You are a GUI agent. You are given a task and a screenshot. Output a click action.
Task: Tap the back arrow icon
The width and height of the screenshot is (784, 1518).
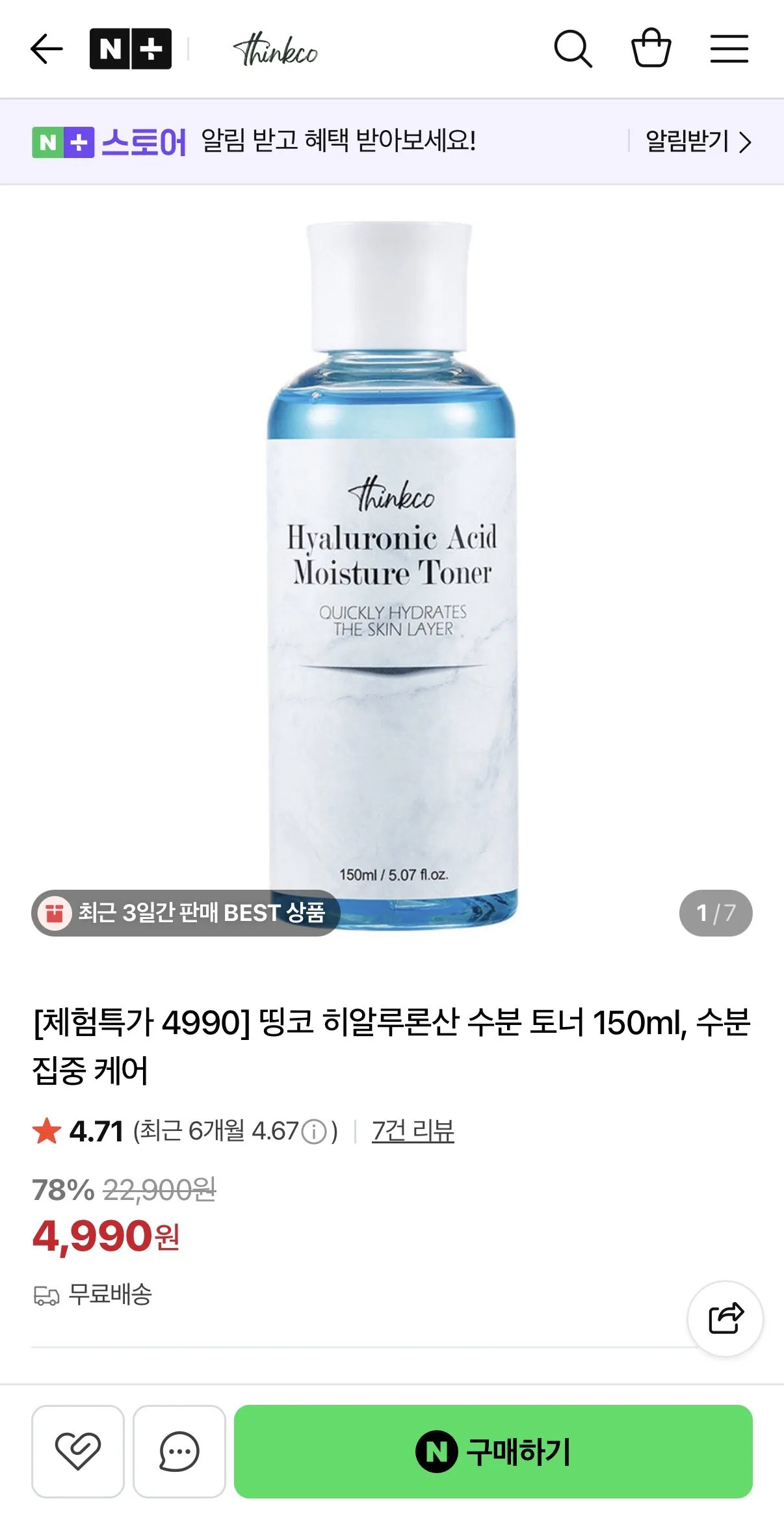click(x=45, y=47)
